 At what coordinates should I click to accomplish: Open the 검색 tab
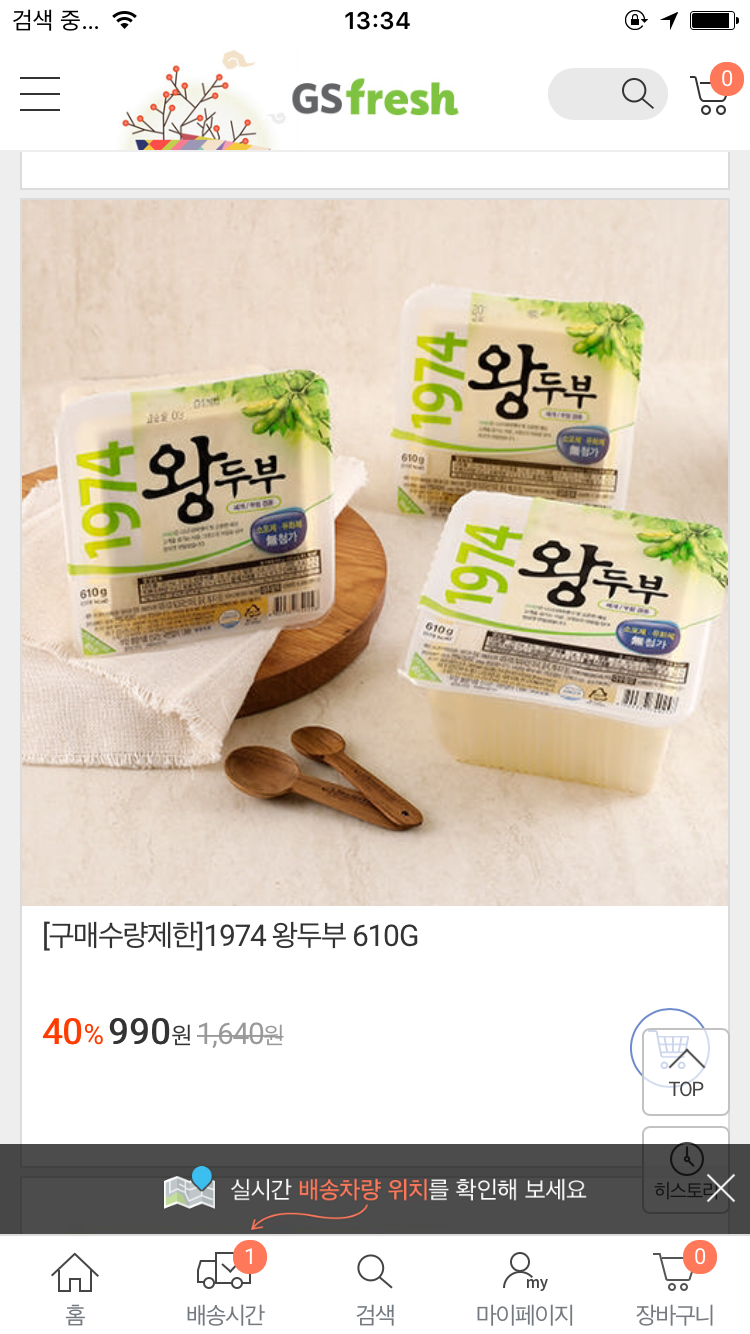point(375,1288)
